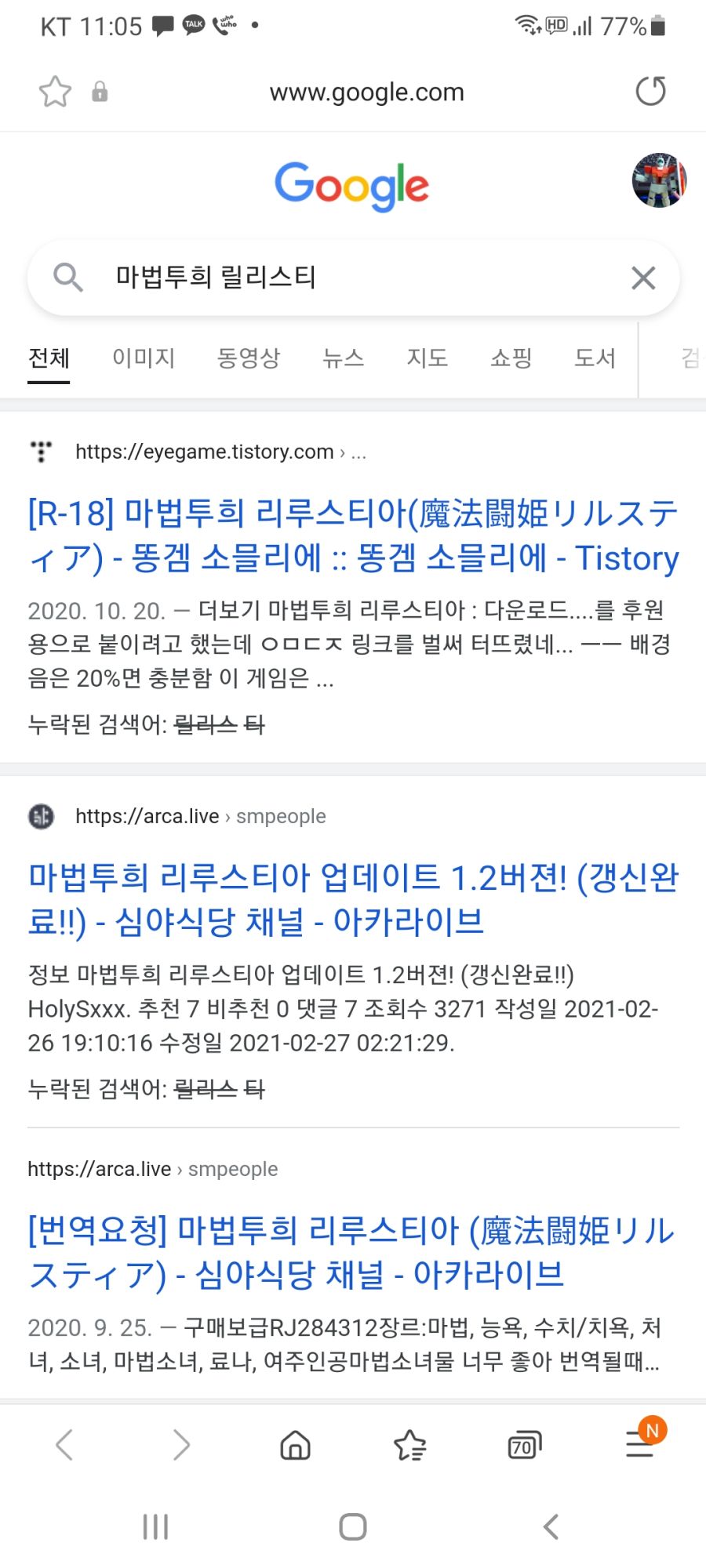The height and width of the screenshot is (1568, 706).
Task: Switch to the 이미지 tab
Action: [144, 358]
